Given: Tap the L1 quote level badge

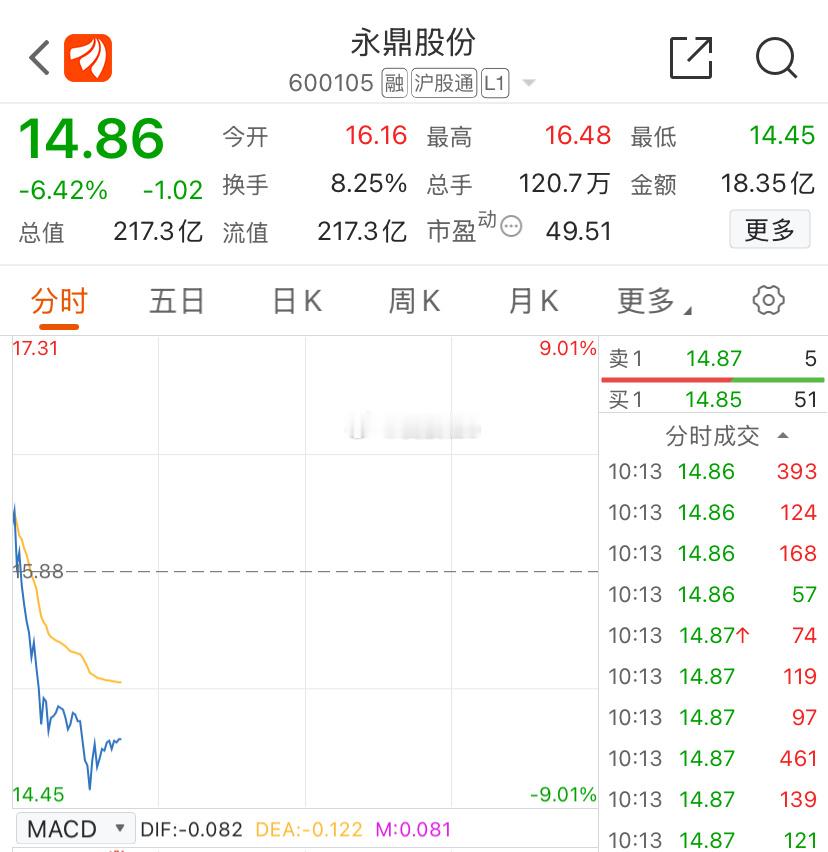Looking at the screenshot, I should (496, 84).
